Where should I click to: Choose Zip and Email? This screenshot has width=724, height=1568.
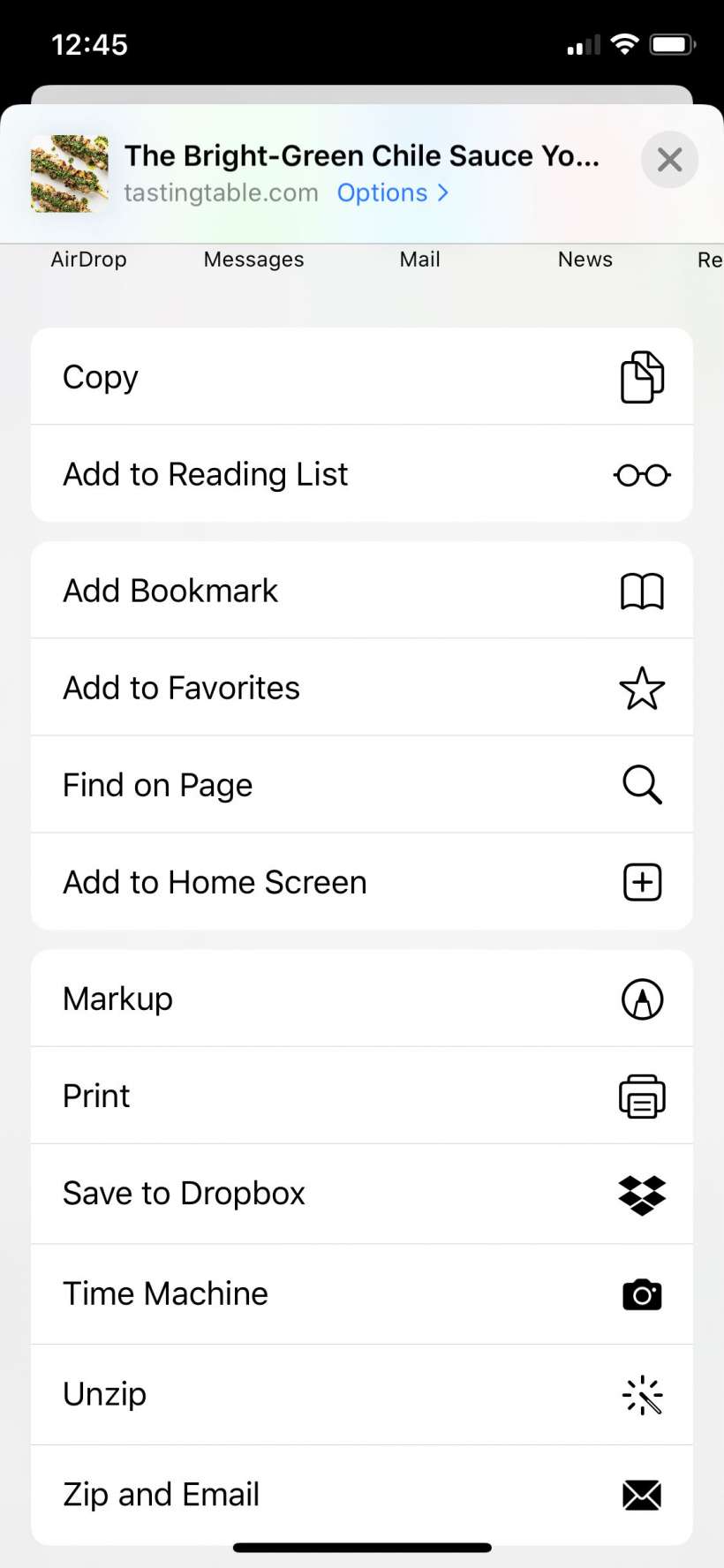pos(362,1494)
